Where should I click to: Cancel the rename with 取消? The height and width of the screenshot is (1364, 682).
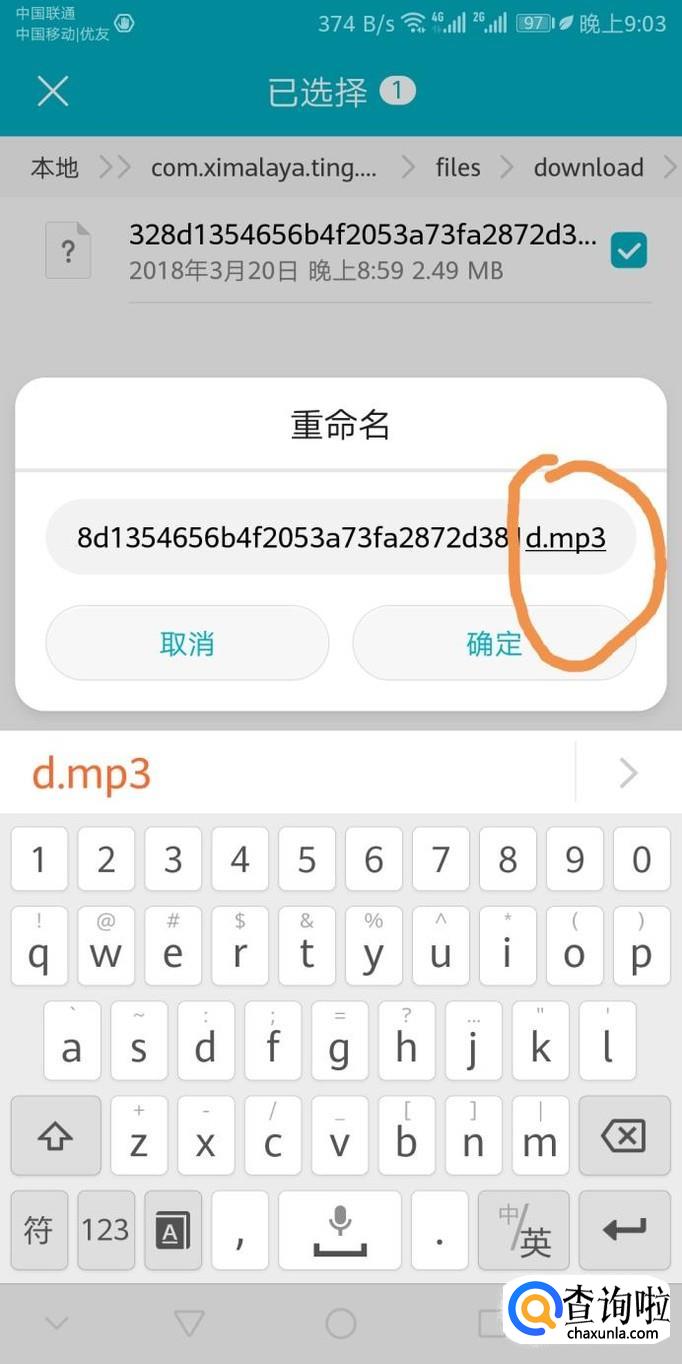(187, 643)
